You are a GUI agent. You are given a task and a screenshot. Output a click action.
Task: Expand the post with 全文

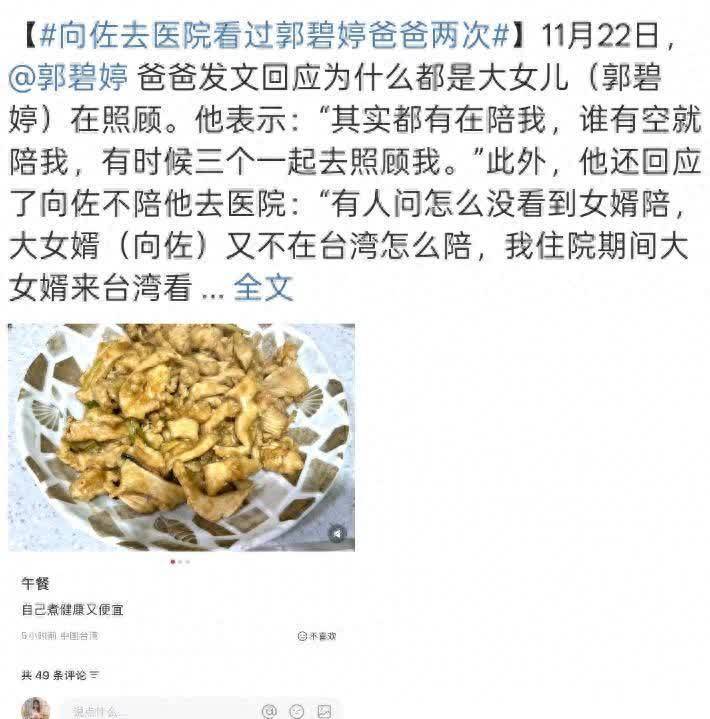tap(263, 288)
